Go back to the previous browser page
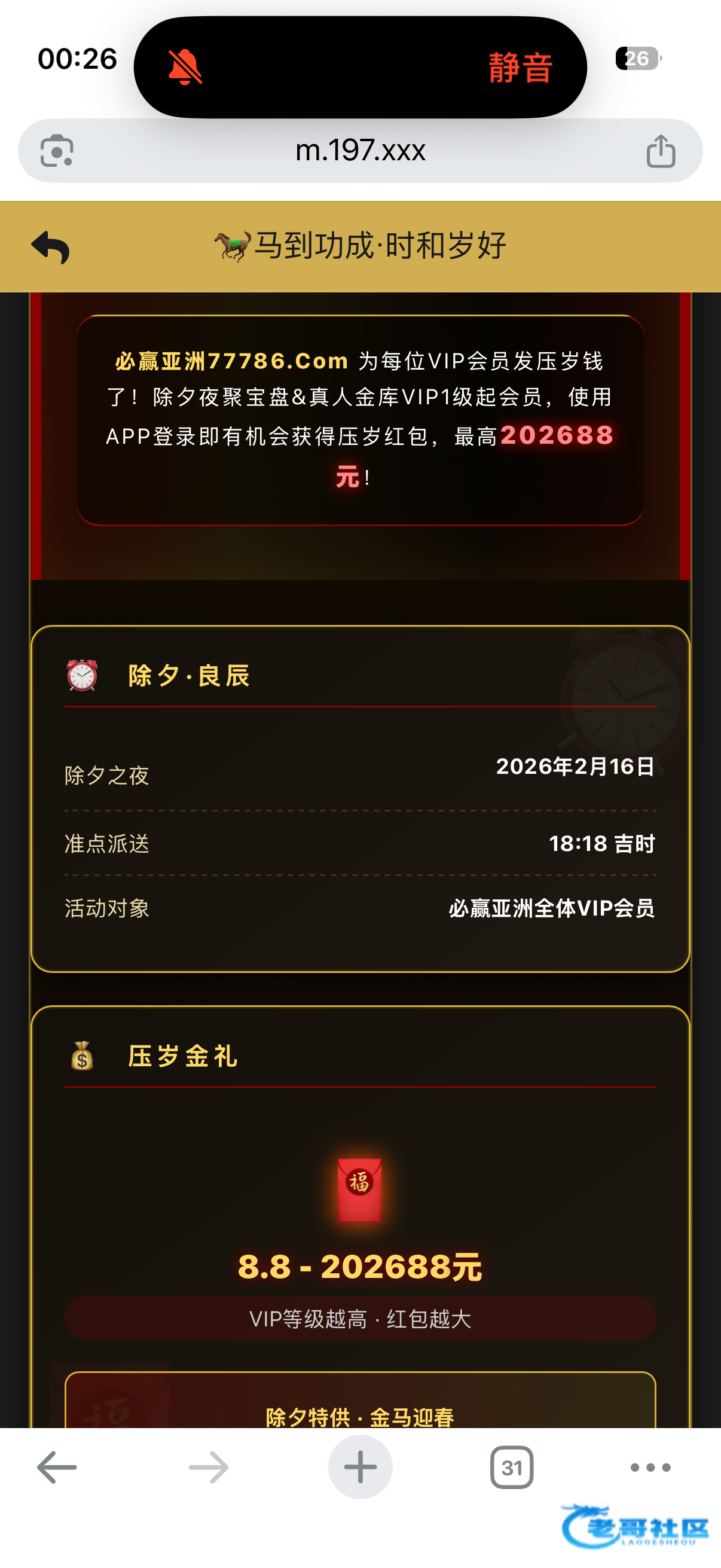 click(x=57, y=1468)
